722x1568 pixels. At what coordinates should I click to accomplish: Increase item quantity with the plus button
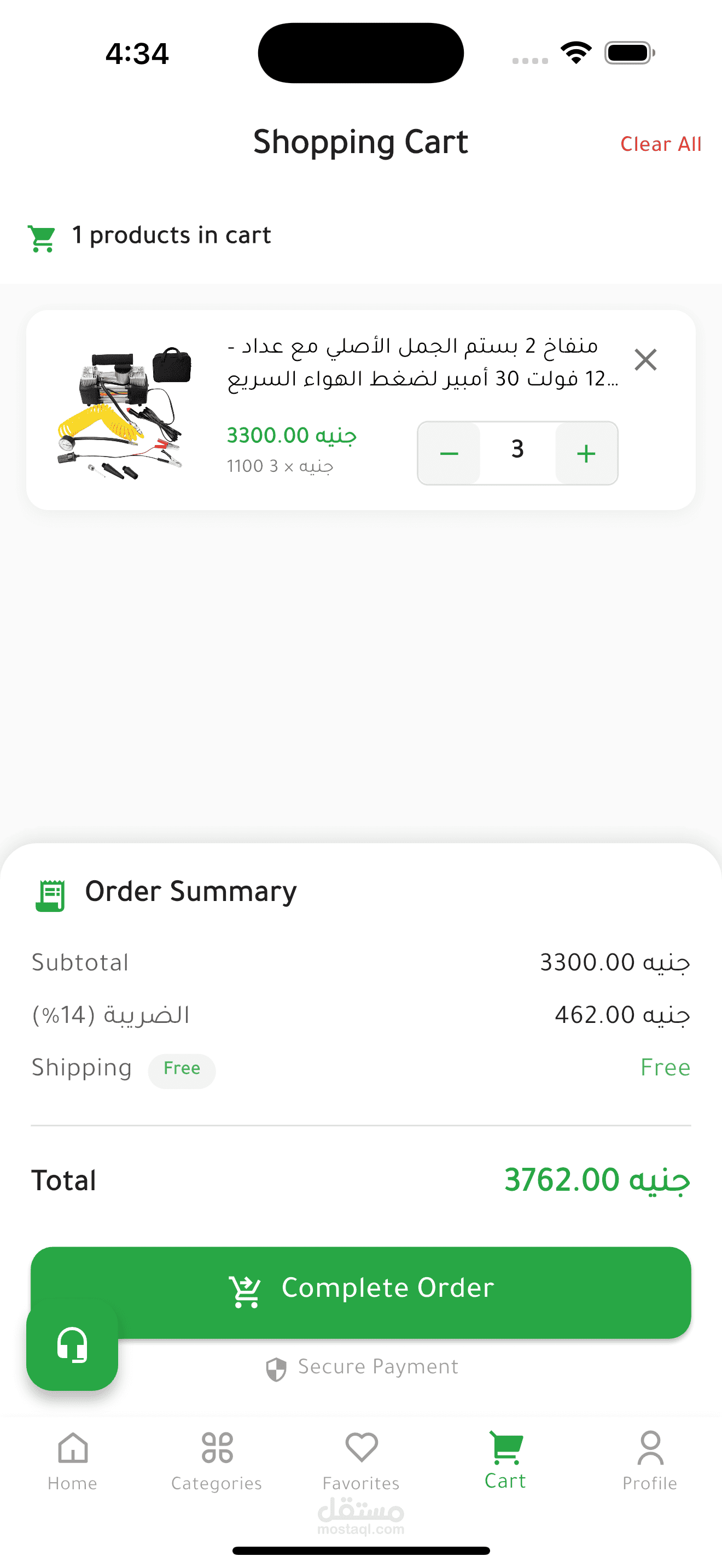(x=586, y=453)
